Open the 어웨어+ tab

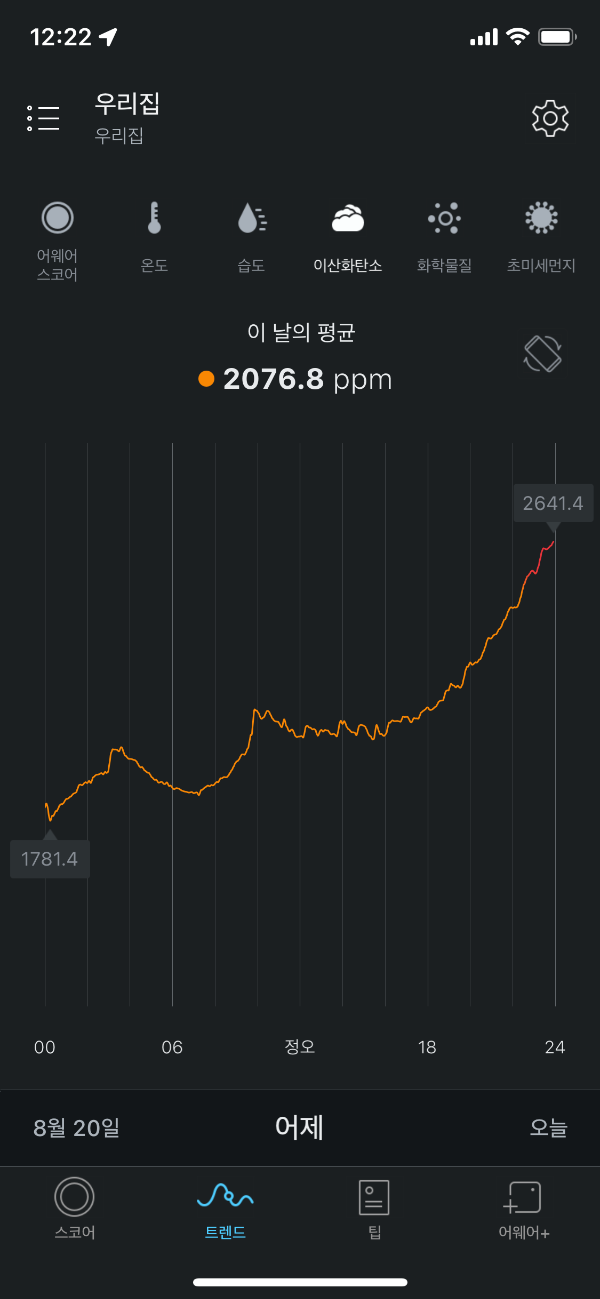click(x=524, y=1208)
